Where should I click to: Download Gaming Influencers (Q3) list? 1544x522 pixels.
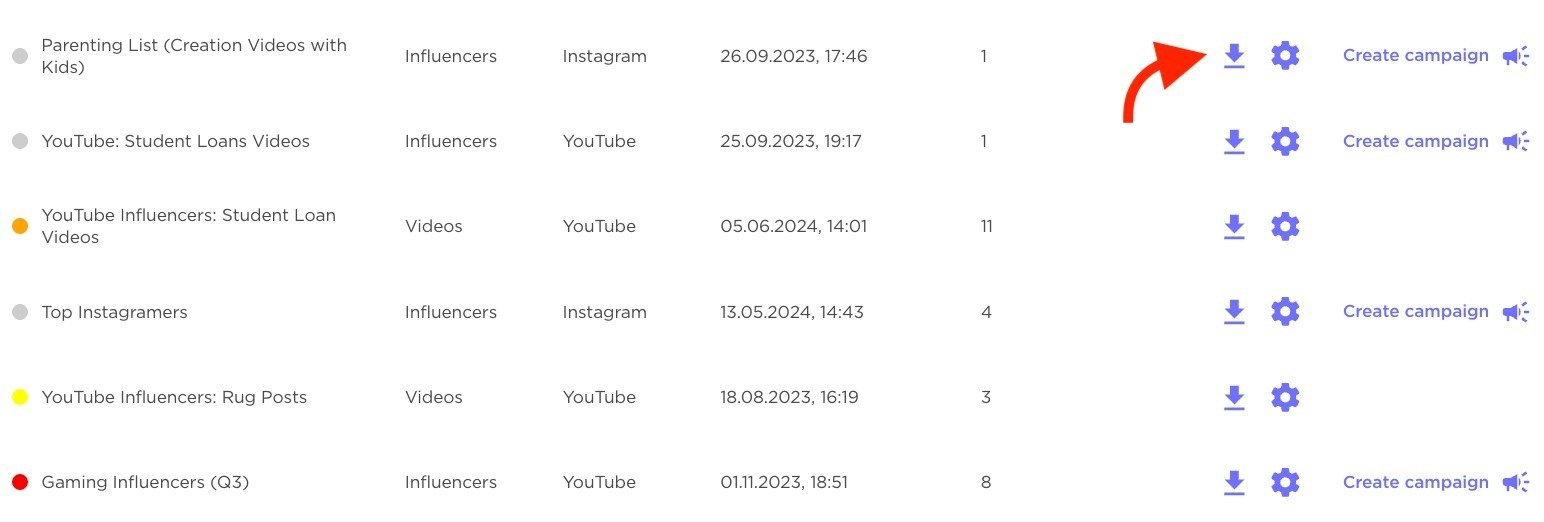1234,483
